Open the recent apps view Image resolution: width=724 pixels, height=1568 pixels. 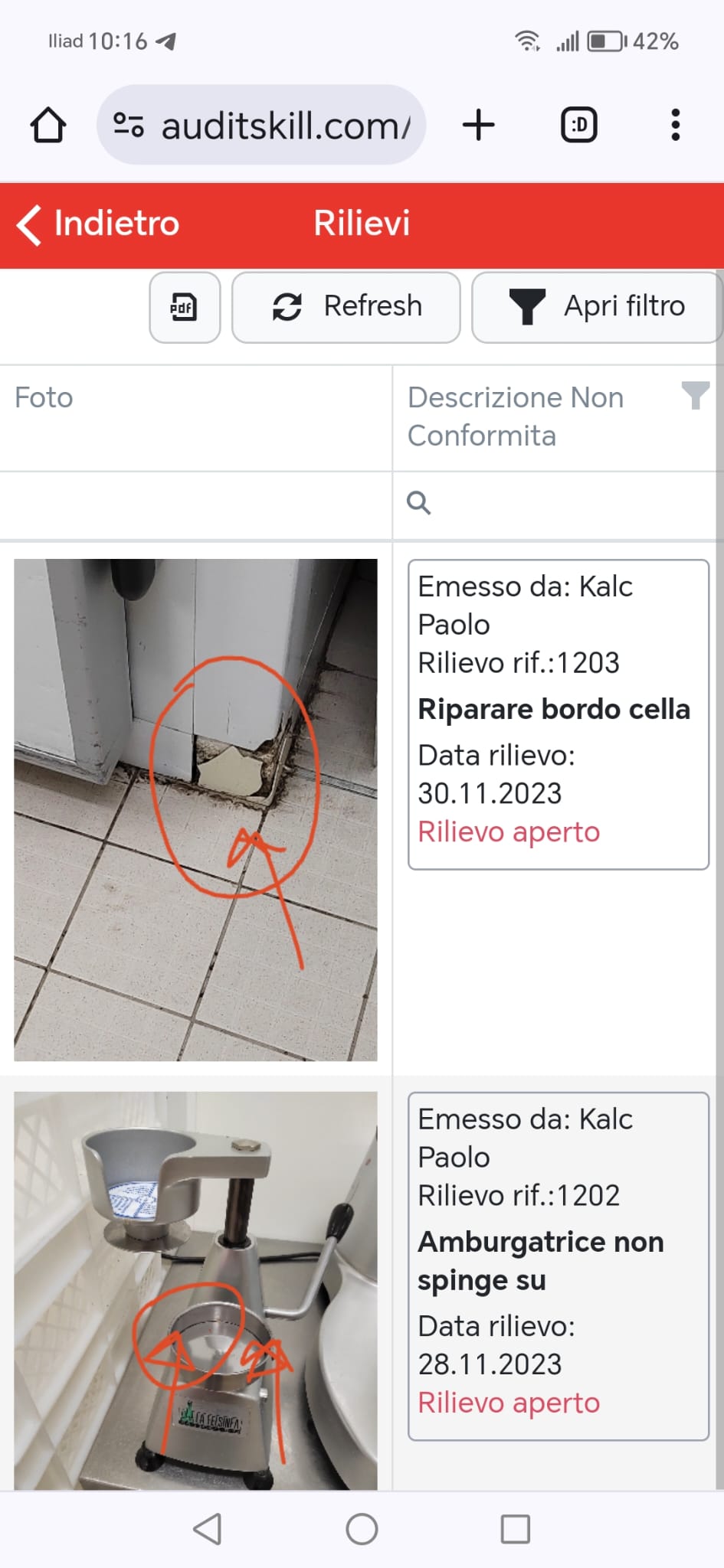point(516,1530)
